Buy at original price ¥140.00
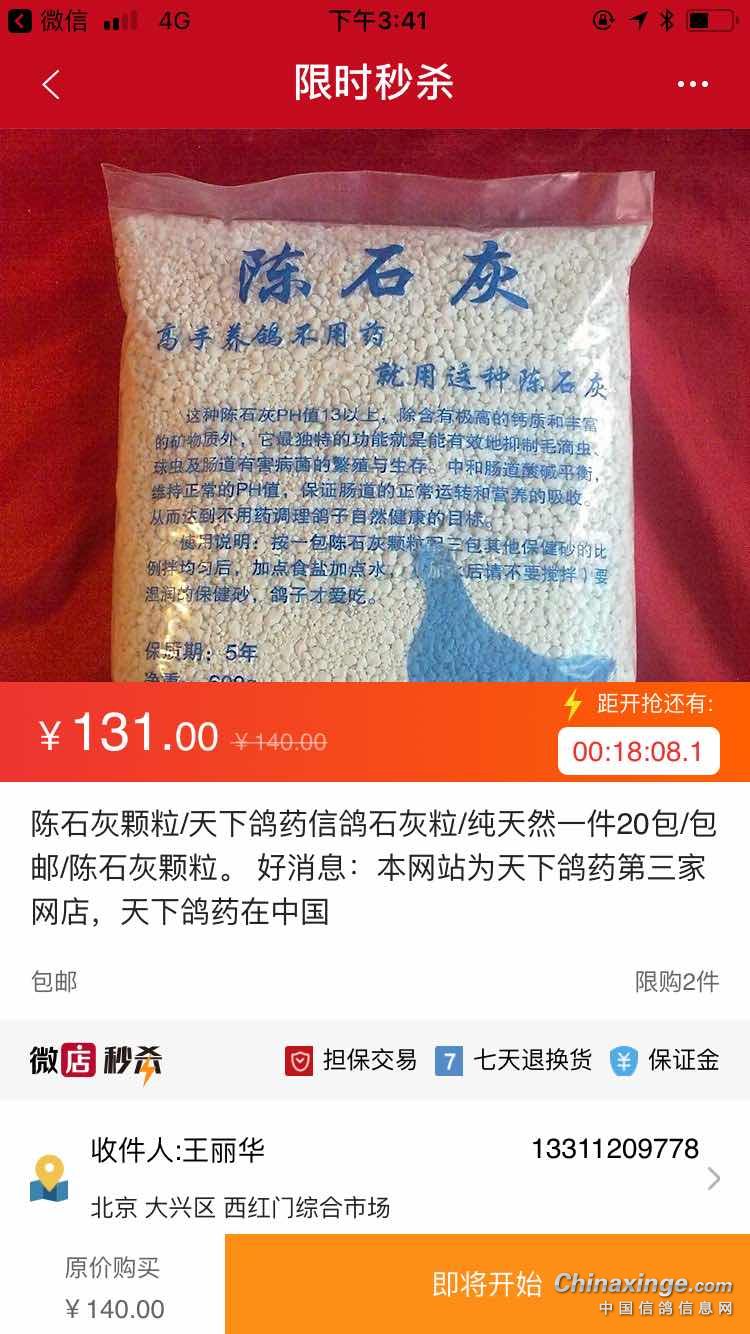750x1334 pixels. pyautogui.click(x=113, y=1287)
